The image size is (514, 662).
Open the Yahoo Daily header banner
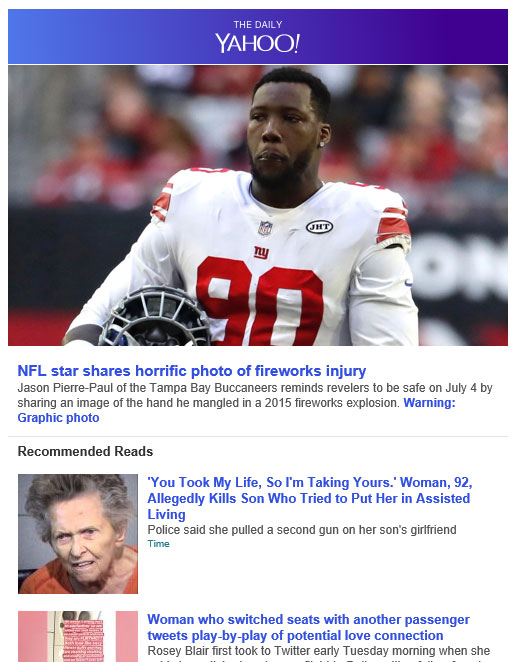(x=258, y=37)
